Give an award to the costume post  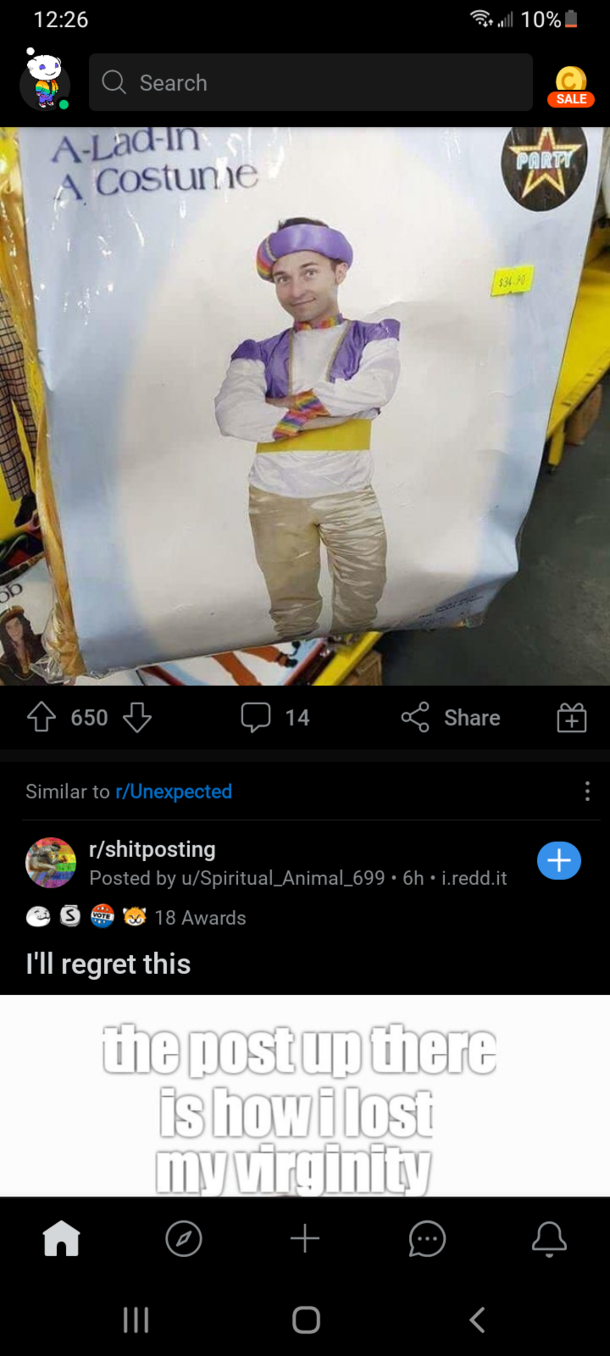click(x=571, y=717)
